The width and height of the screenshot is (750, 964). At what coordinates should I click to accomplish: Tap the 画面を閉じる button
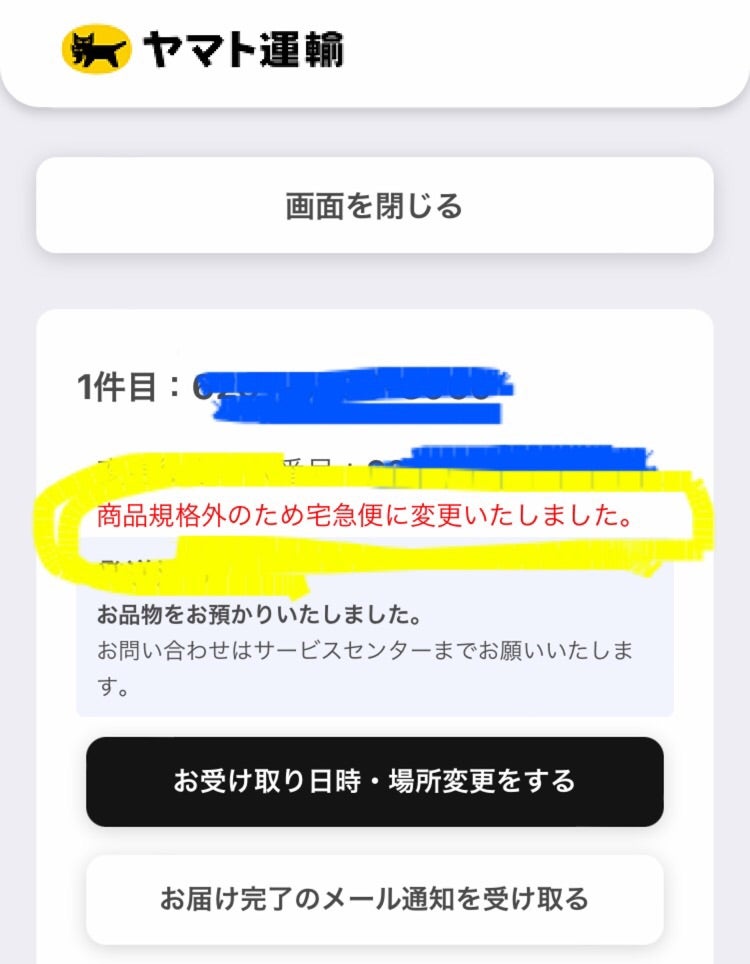pyautogui.click(x=374, y=206)
